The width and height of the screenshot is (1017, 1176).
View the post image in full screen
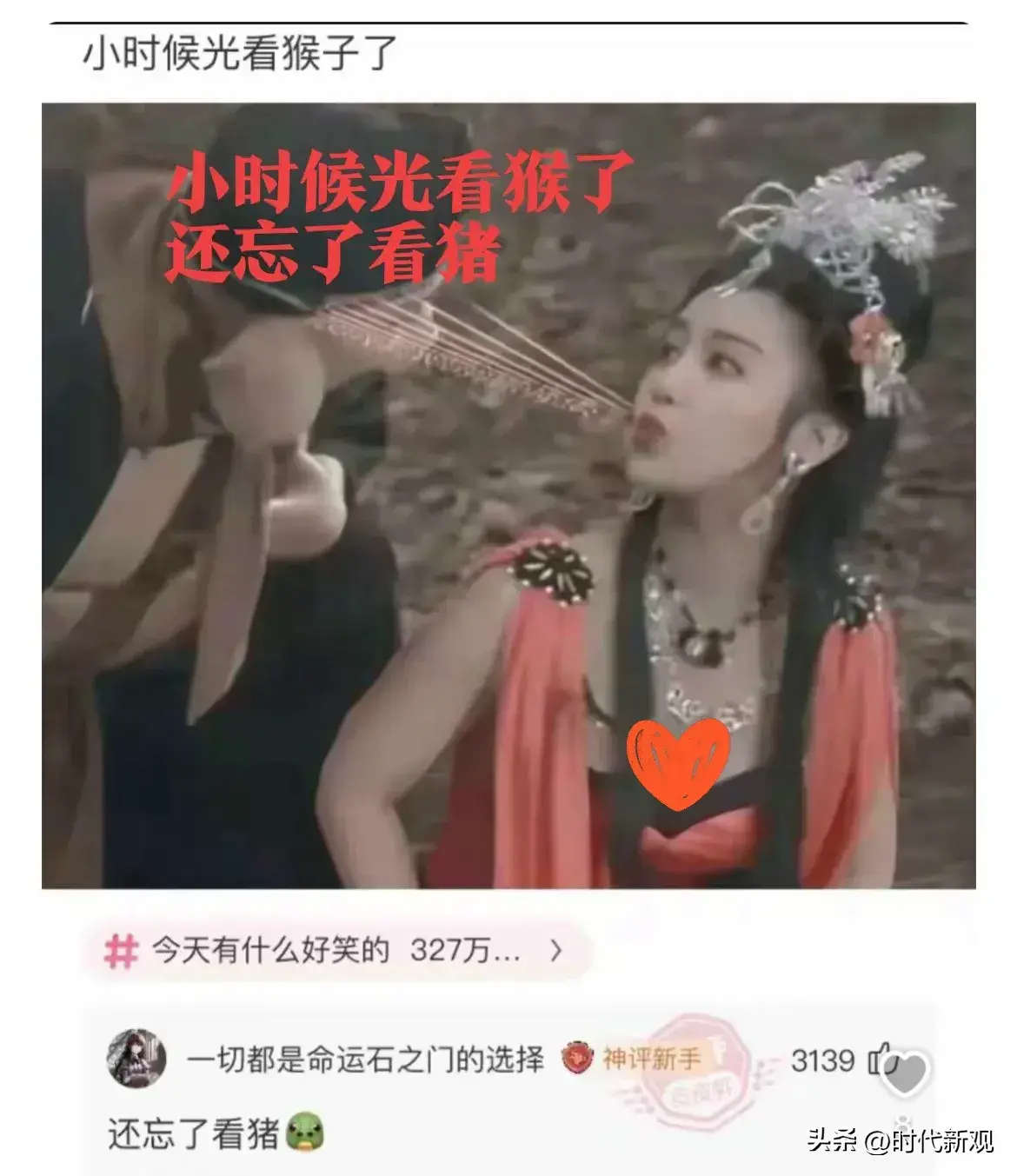point(508,495)
